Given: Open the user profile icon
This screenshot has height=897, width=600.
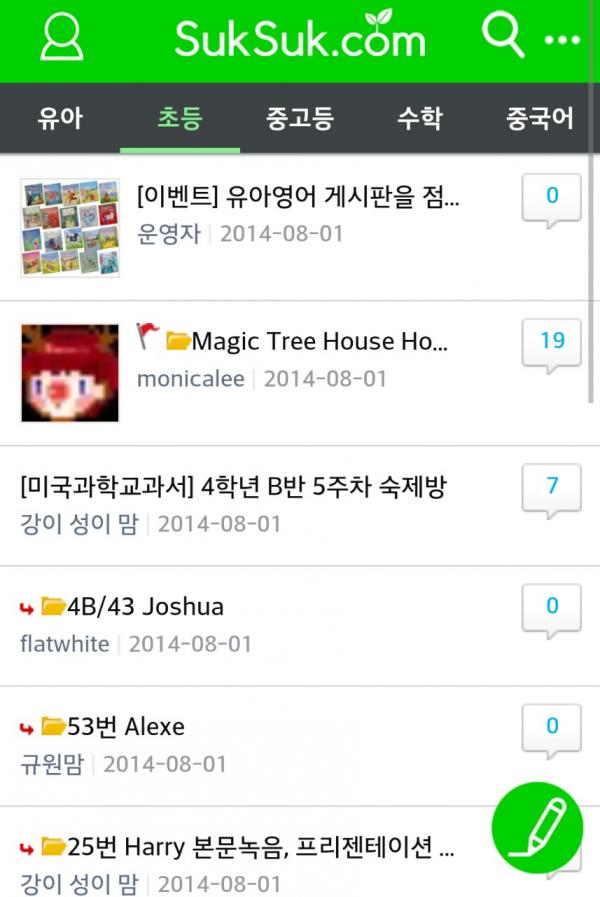Looking at the screenshot, I should 61,40.
